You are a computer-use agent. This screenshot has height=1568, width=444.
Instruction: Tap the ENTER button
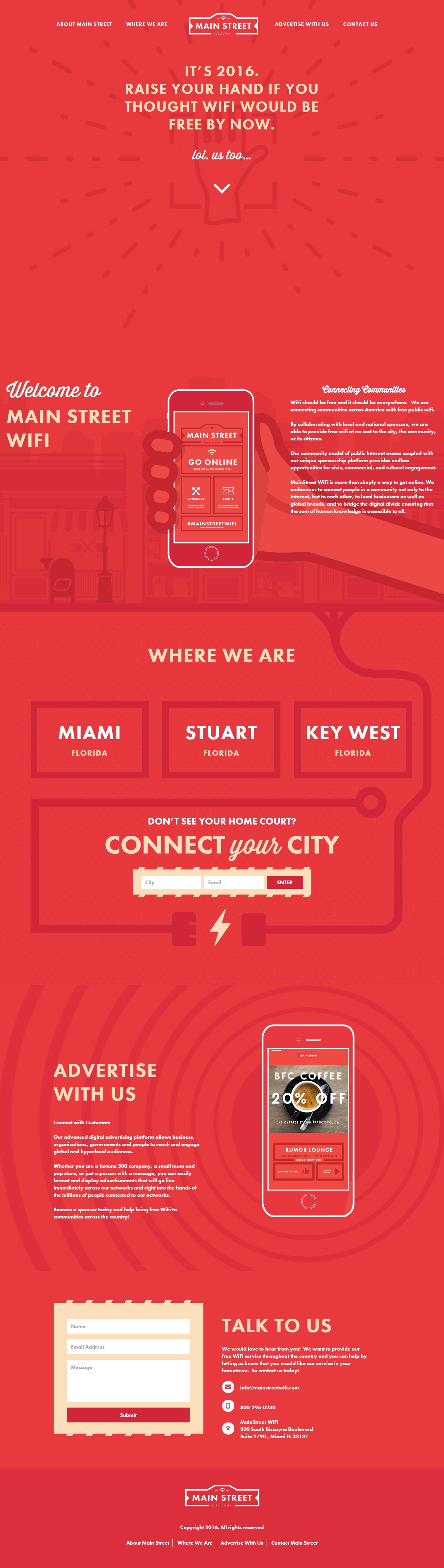tap(285, 882)
